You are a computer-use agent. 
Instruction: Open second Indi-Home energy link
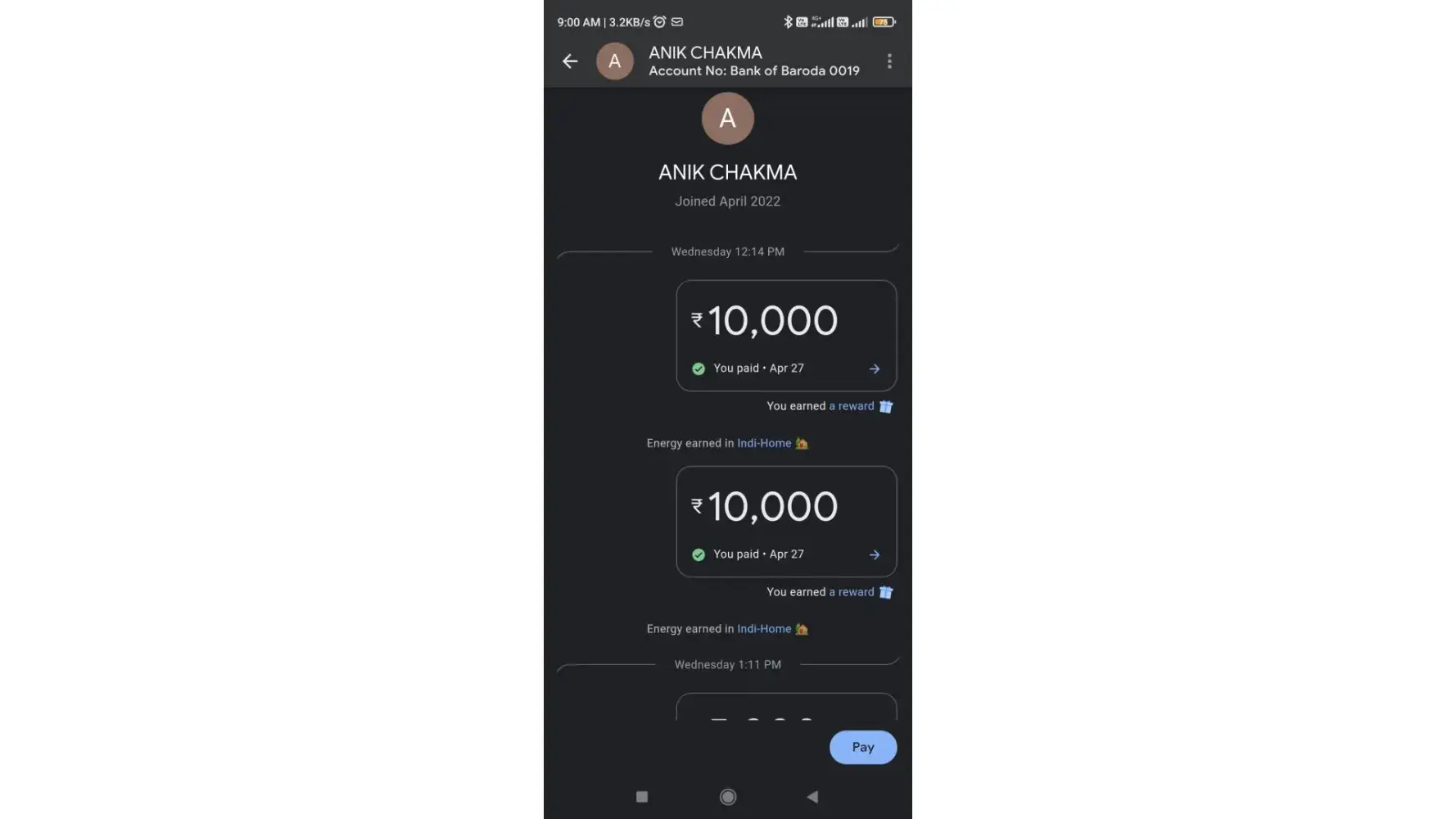[763, 629]
